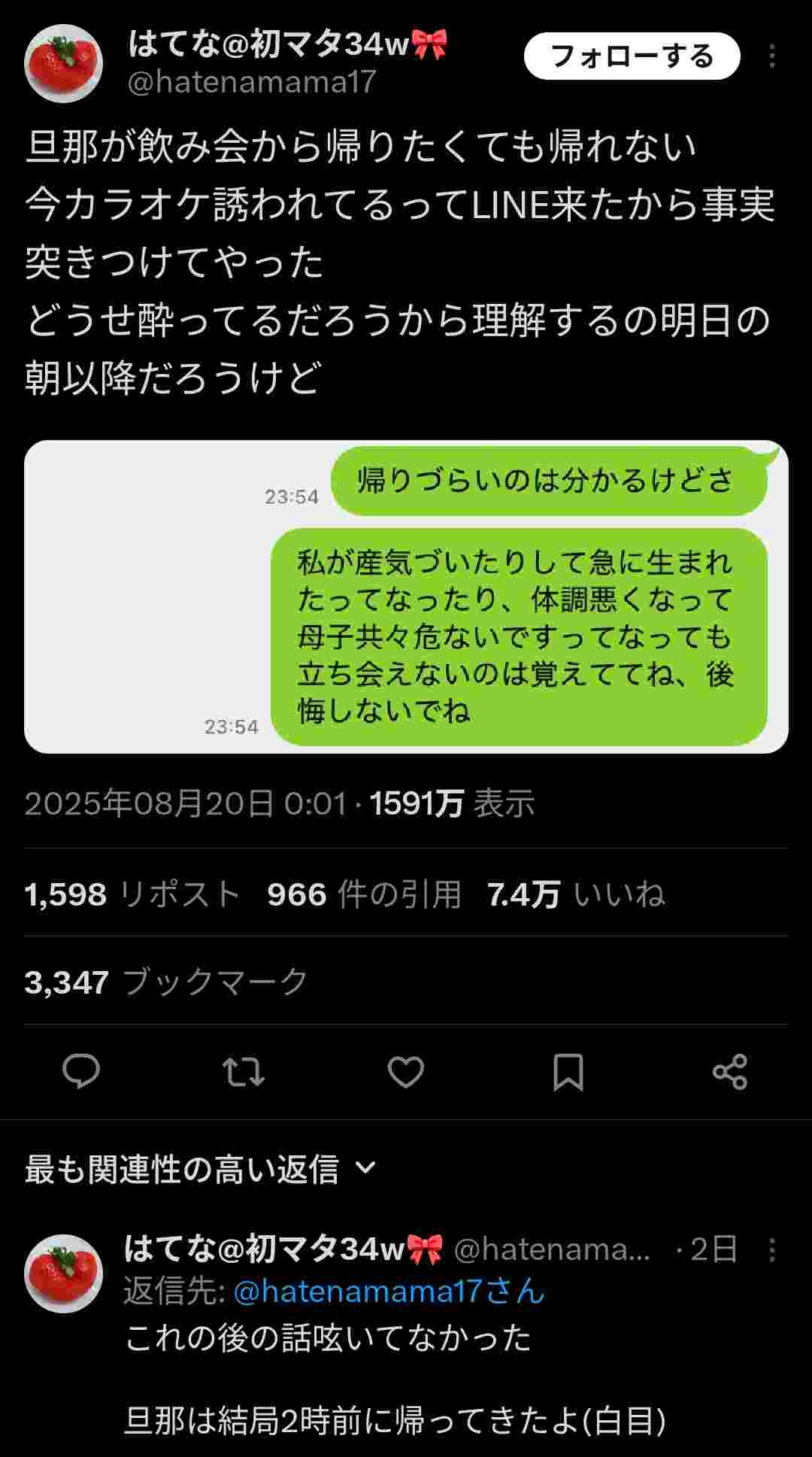Bookmark this post

click(x=568, y=1071)
